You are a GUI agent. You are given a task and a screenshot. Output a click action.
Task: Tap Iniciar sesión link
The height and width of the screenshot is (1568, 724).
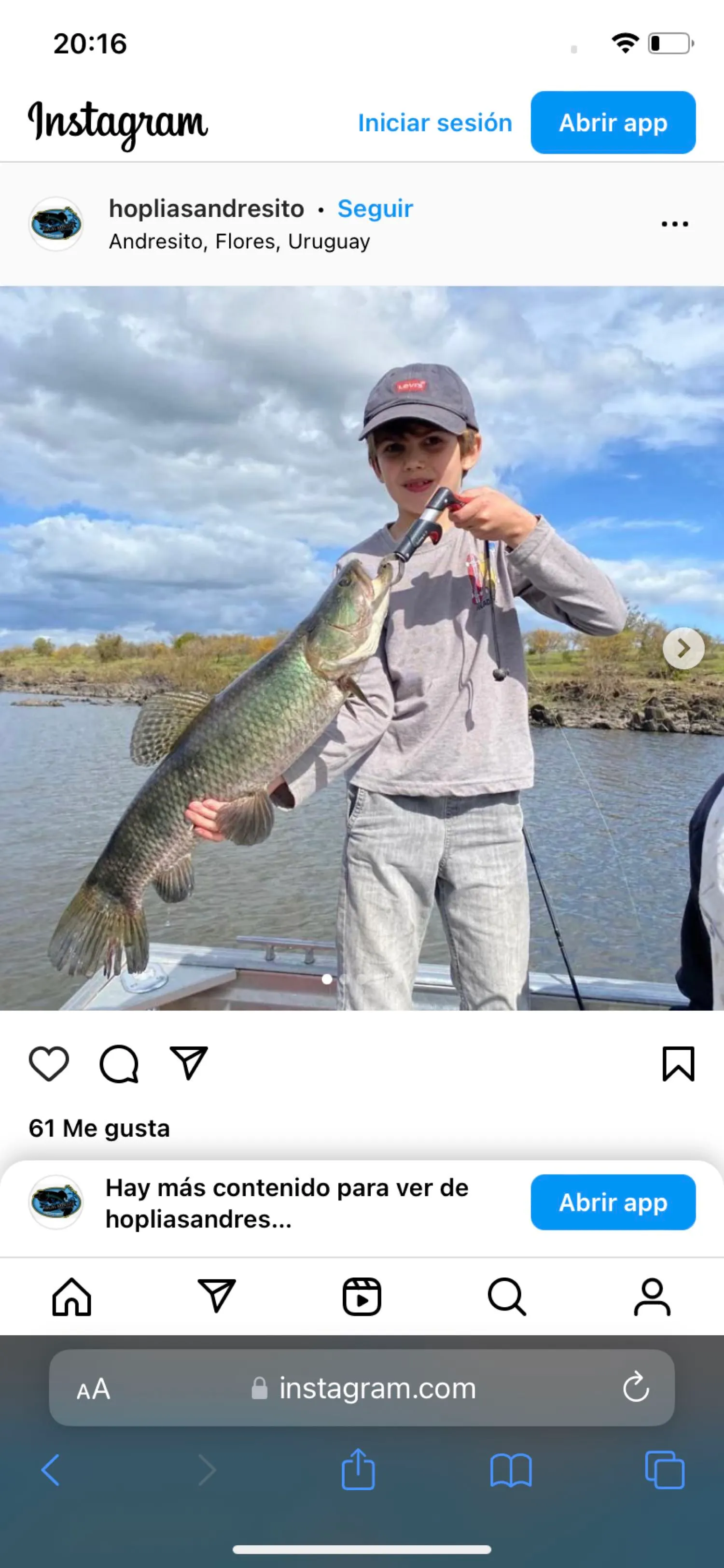[434, 123]
